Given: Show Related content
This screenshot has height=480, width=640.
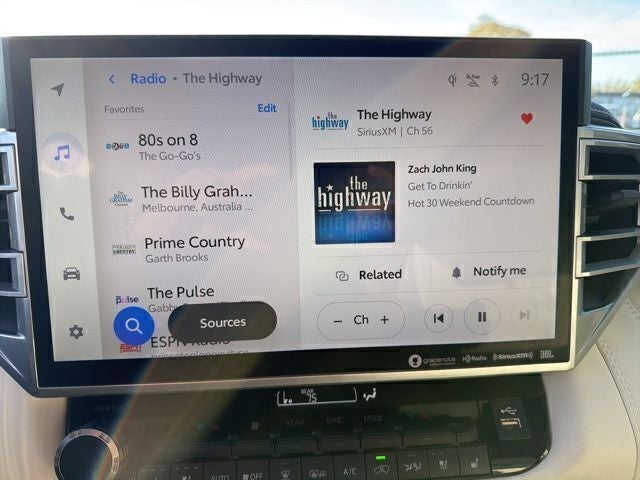Looking at the screenshot, I should (371, 274).
